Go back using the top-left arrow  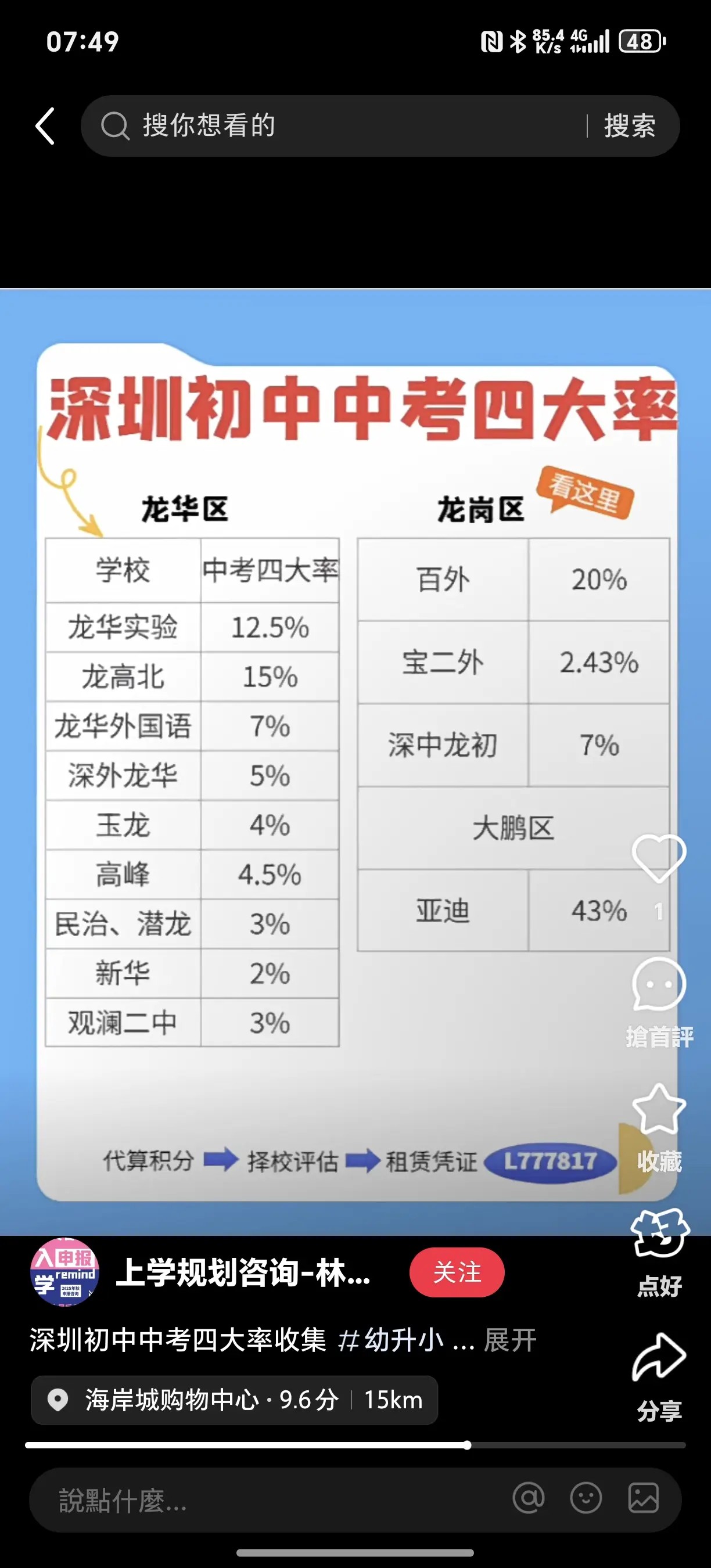[x=45, y=126]
